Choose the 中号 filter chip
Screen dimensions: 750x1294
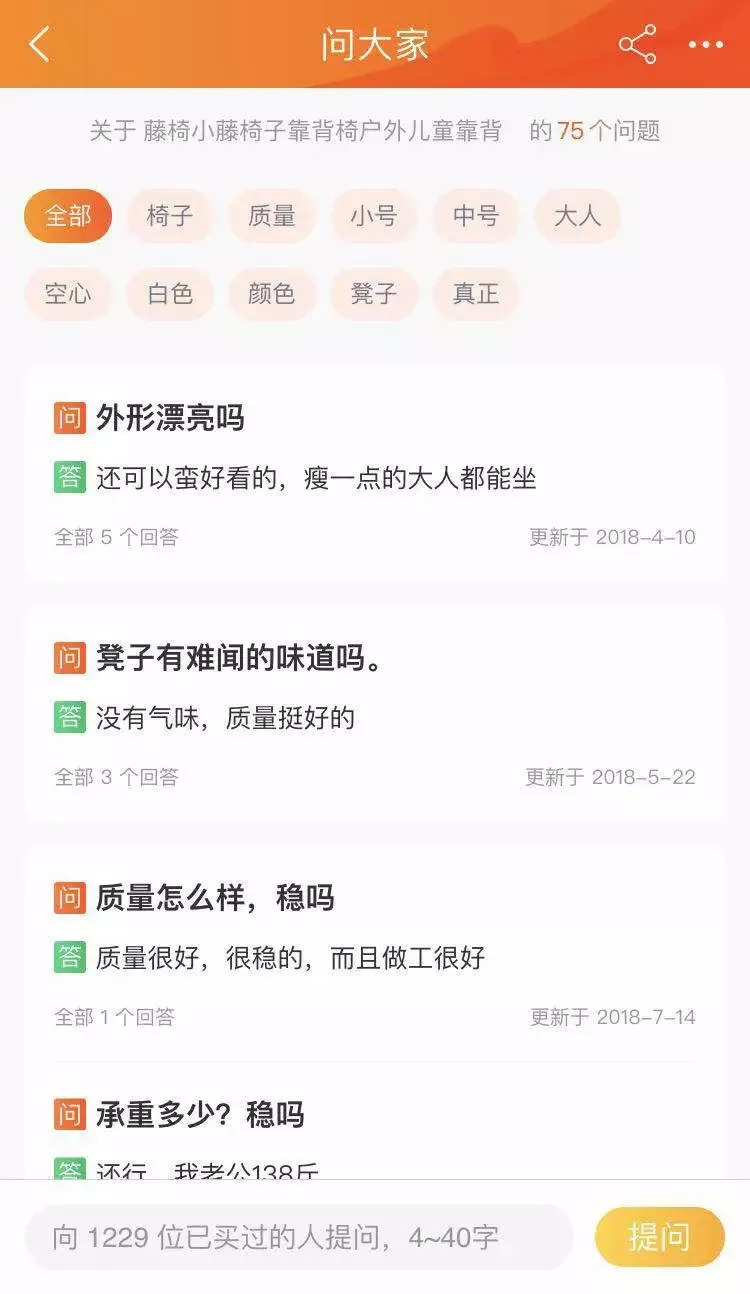(x=475, y=216)
